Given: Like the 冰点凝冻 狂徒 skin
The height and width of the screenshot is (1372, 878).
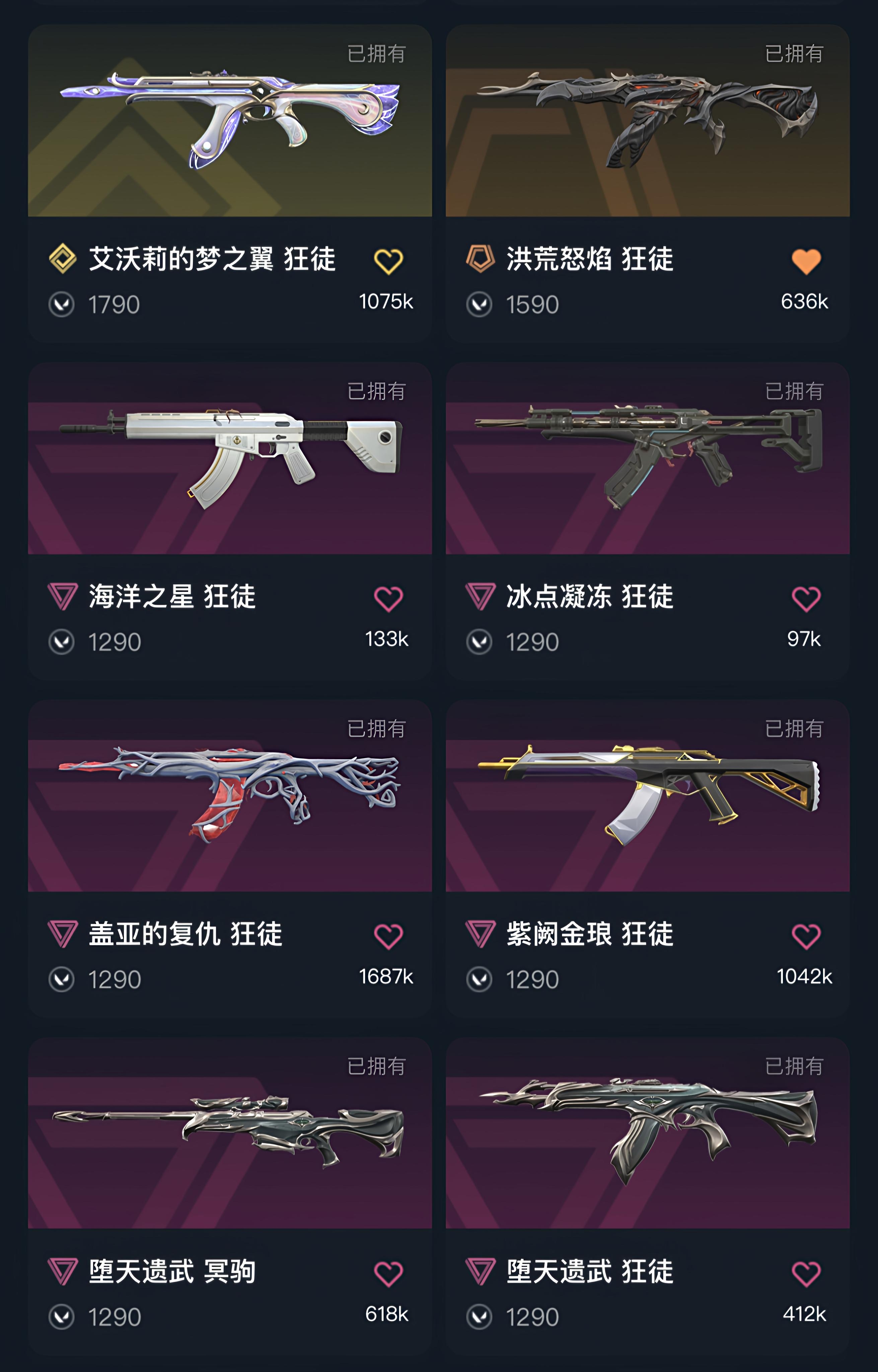Looking at the screenshot, I should pyautogui.click(x=806, y=599).
